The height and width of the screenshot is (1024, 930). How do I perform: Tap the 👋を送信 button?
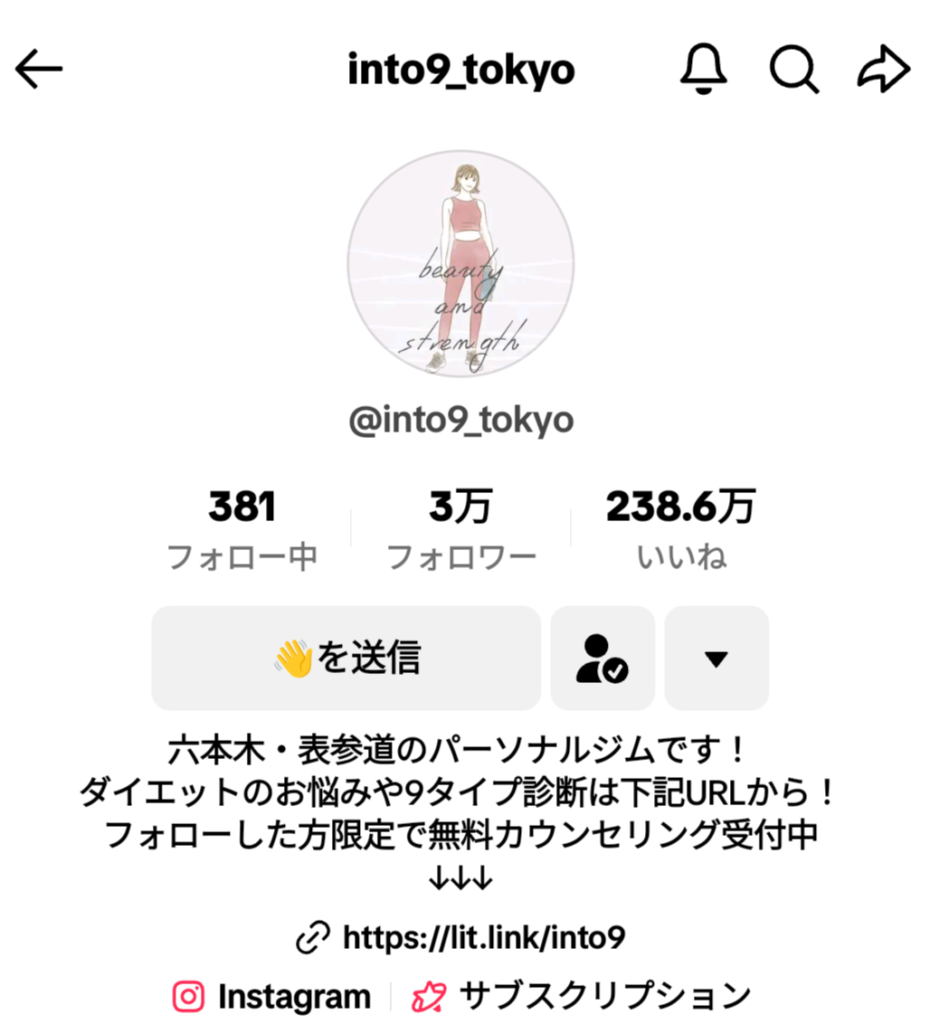tap(346, 658)
